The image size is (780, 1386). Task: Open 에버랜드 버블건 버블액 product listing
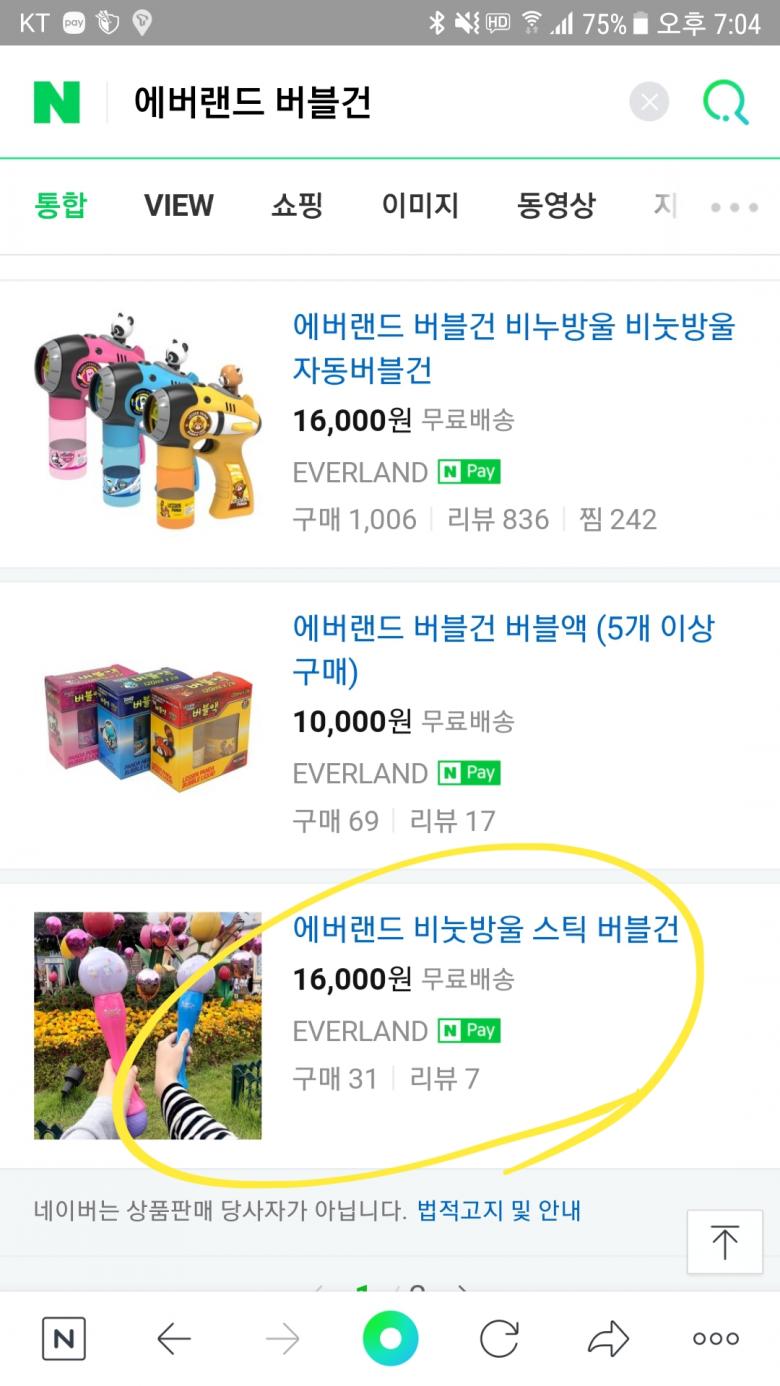pos(503,650)
